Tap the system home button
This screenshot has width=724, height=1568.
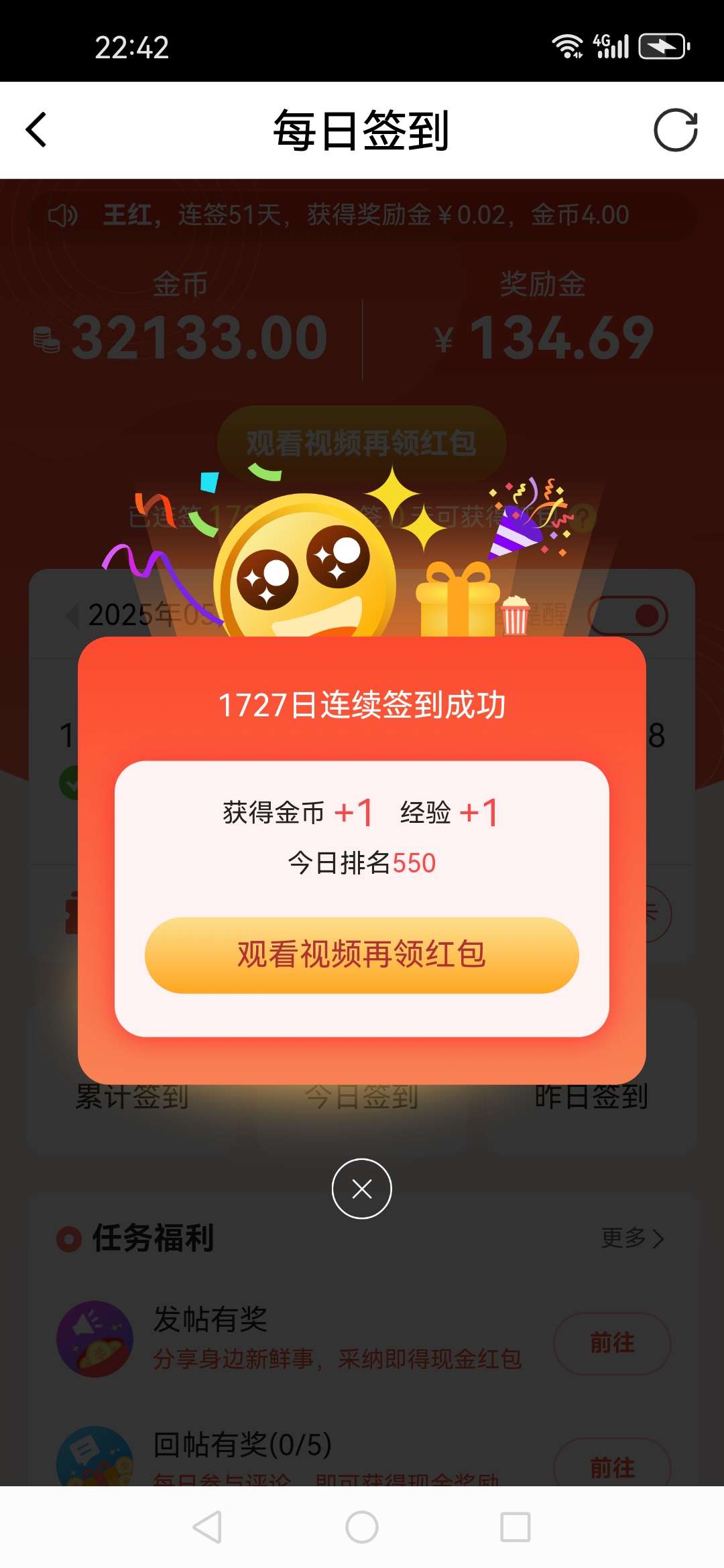(x=362, y=1527)
